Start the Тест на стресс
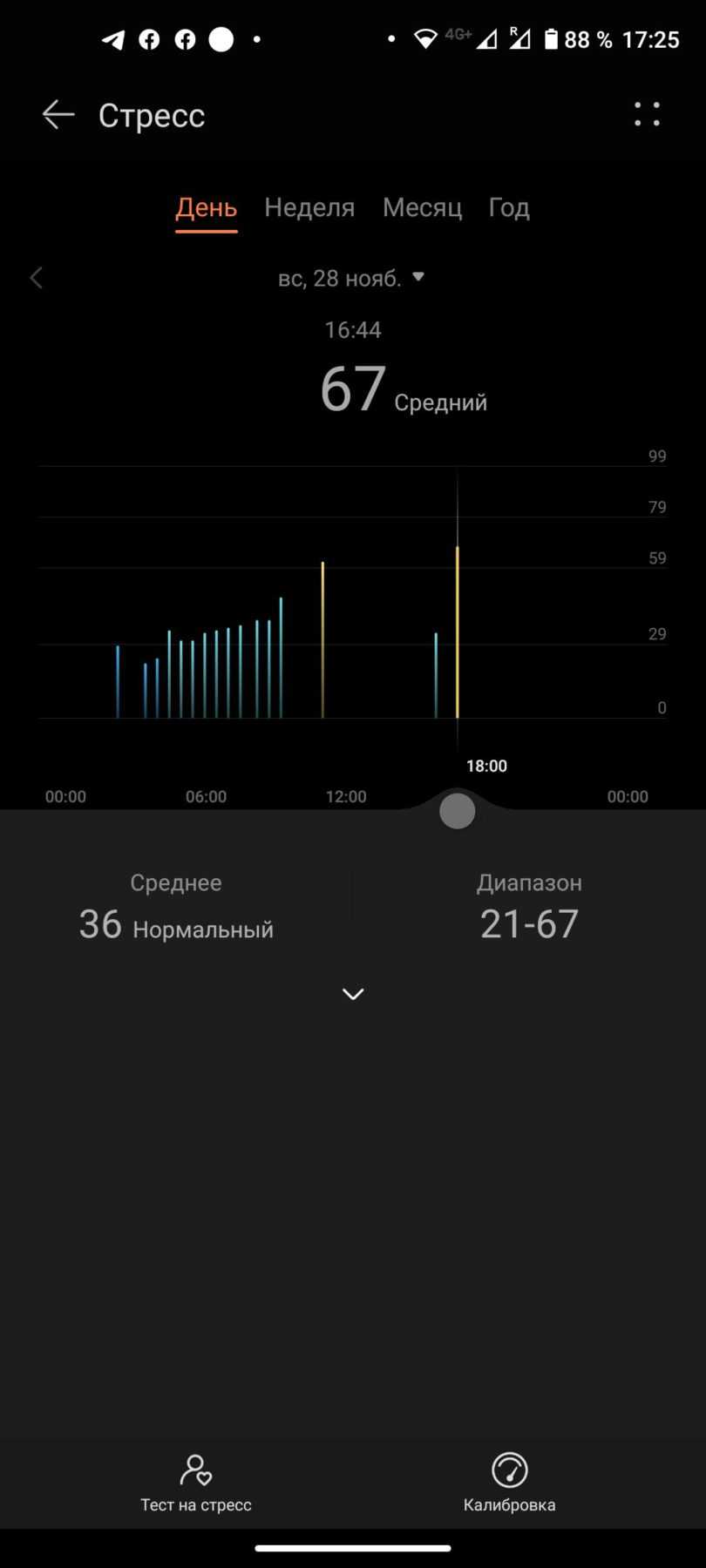 (x=196, y=1483)
